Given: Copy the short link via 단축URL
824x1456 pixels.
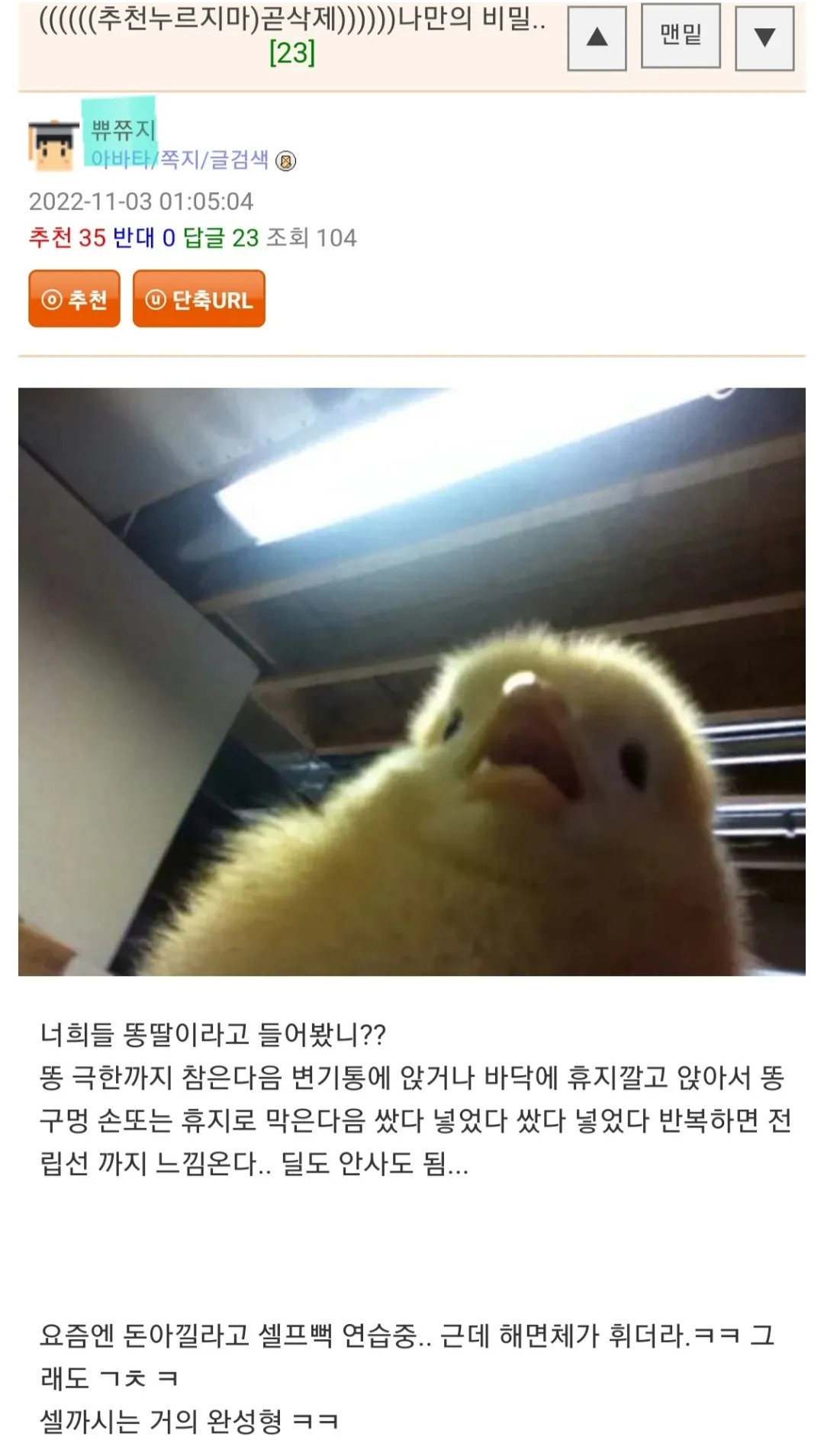Looking at the screenshot, I should 199,299.
